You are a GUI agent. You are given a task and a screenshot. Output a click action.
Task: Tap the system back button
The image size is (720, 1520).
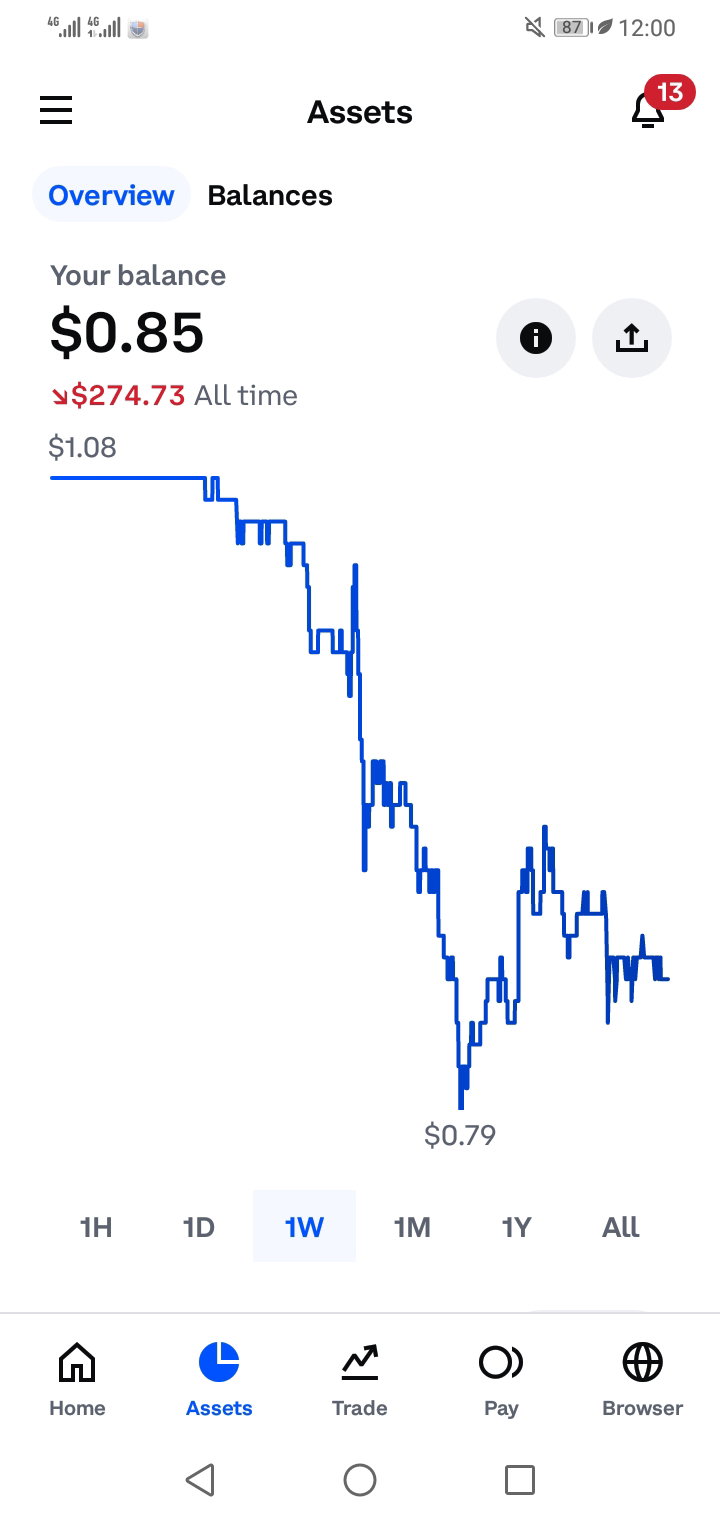[200, 1479]
